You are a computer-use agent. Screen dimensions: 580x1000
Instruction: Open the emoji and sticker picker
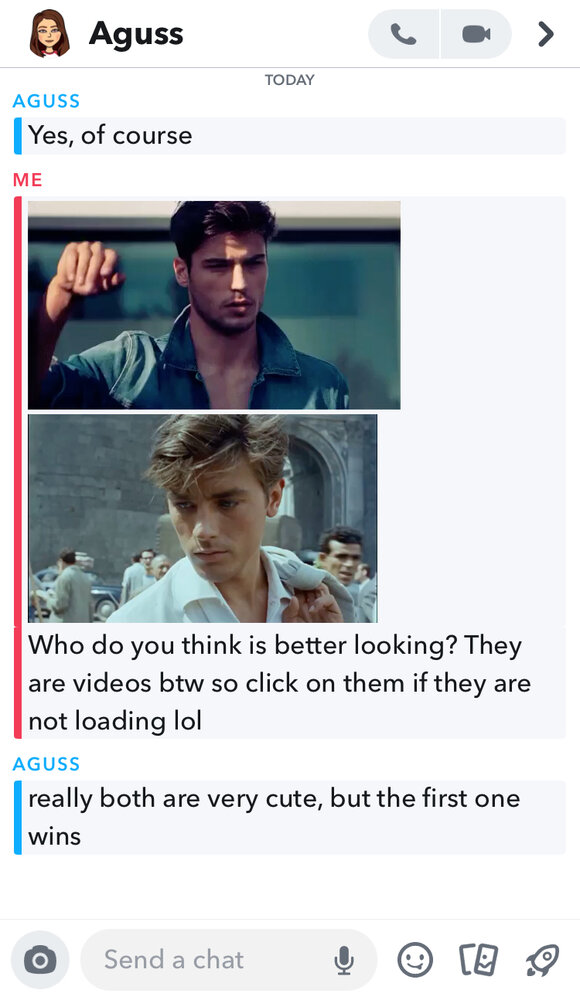click(415, 960)
